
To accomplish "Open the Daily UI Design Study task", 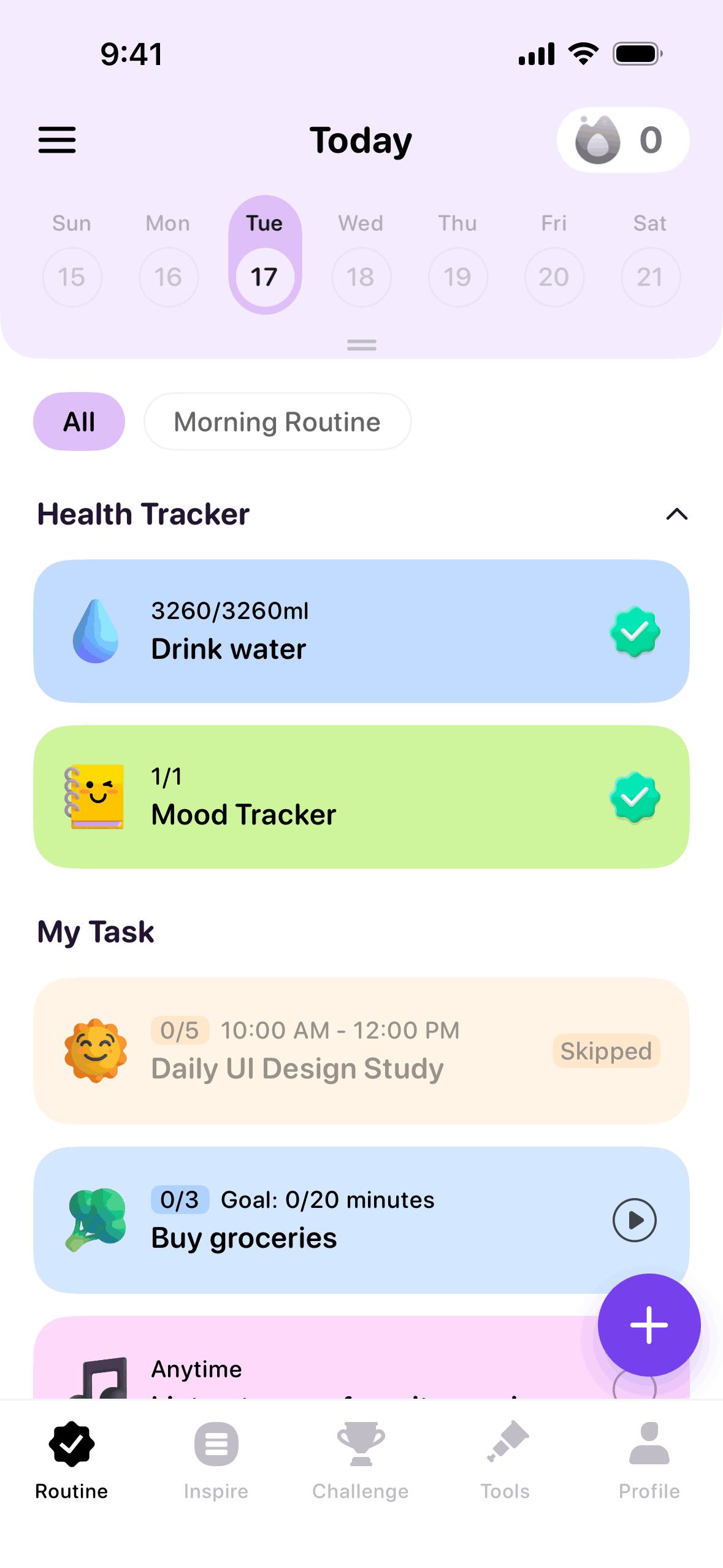I will [x=361, y=1051].
